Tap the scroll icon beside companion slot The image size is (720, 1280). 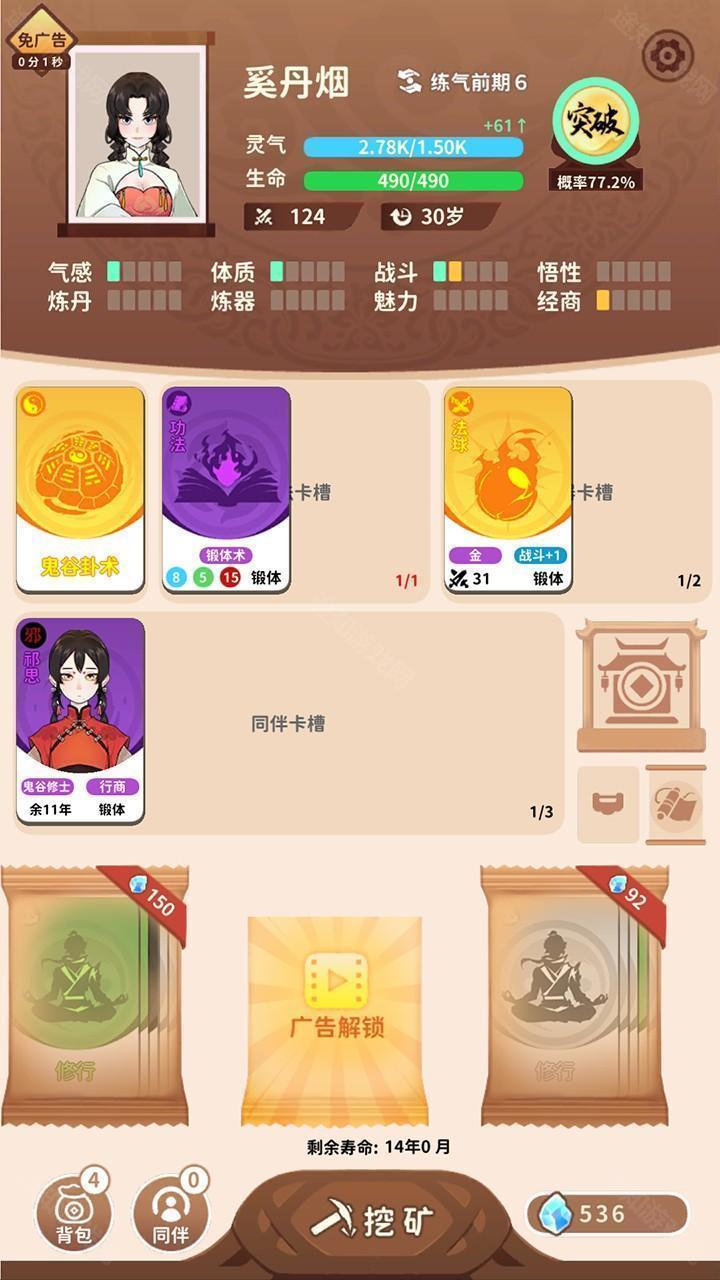coord(676,805)
